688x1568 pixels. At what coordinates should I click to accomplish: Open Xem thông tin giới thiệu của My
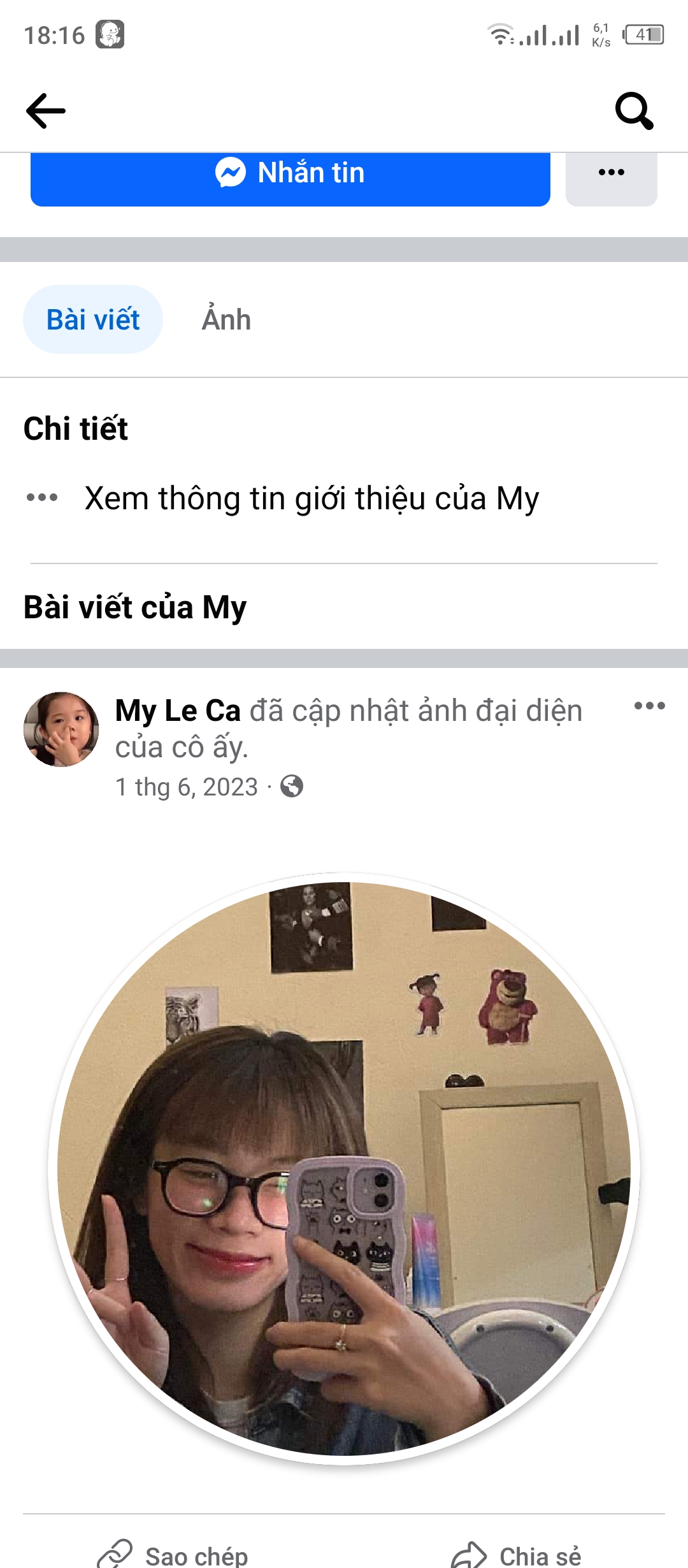(x=311, y=498)
